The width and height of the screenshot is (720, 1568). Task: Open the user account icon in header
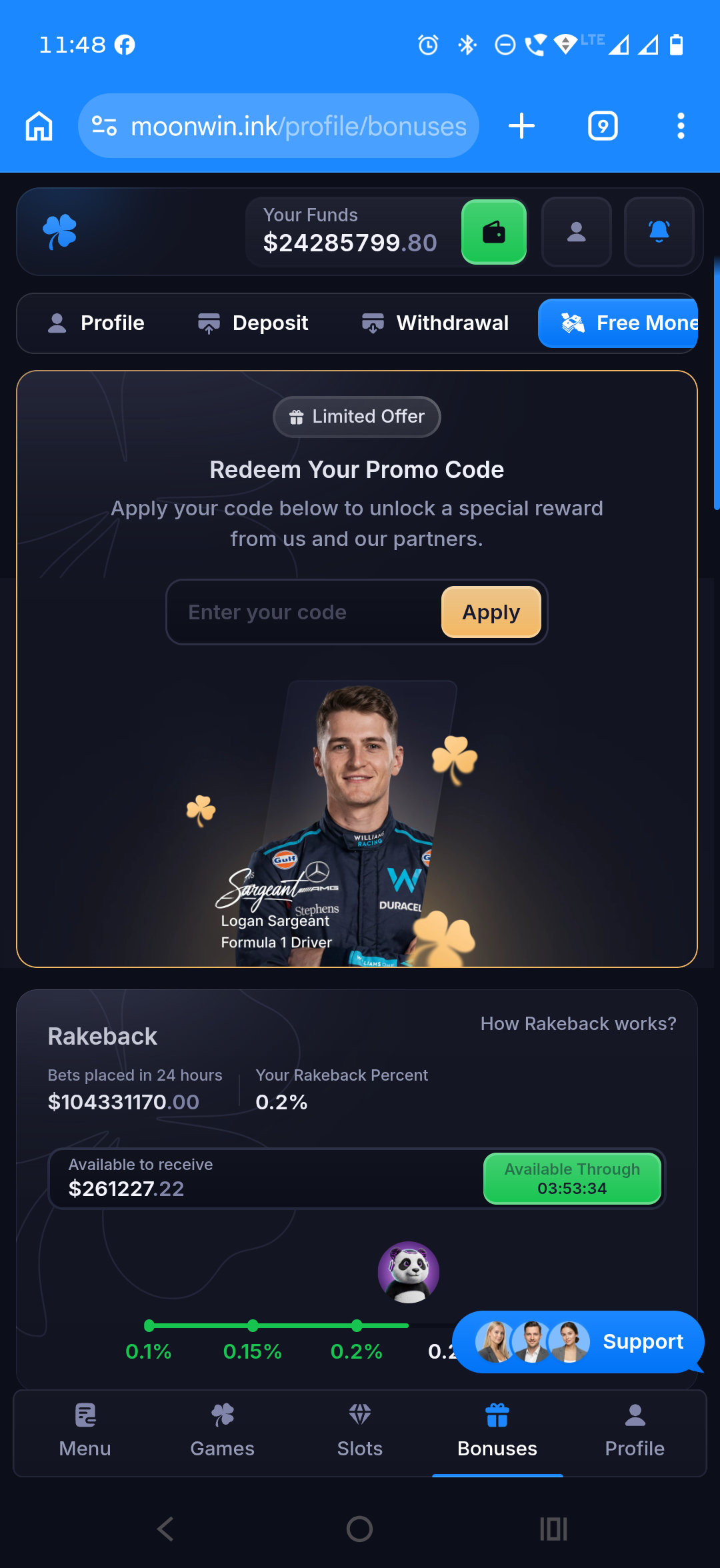576,232
